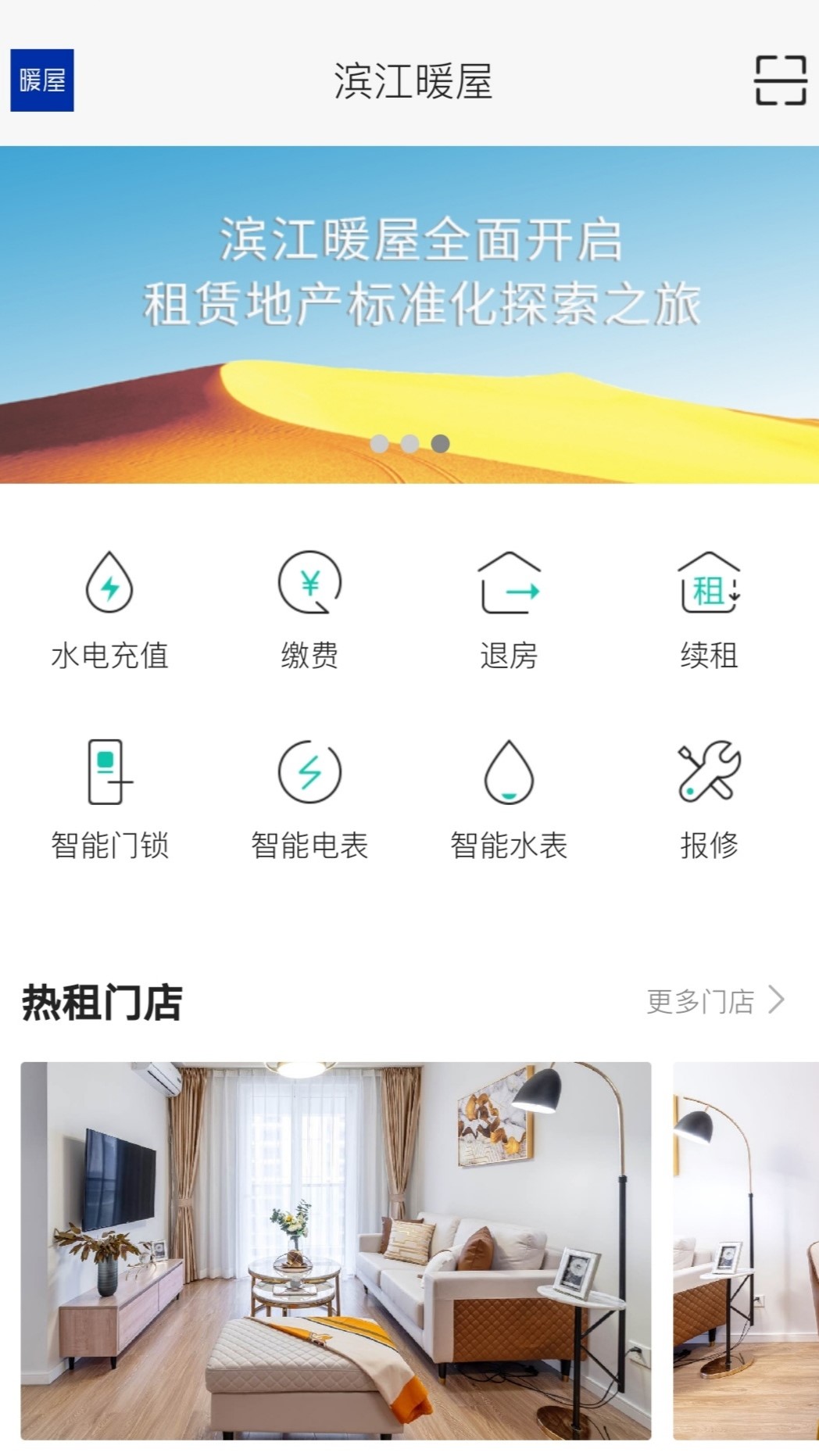This screenshot has width=819, height=1456.
Task: Open the 滨江暖屋全面开启 banner
Action: click(409, 314)
